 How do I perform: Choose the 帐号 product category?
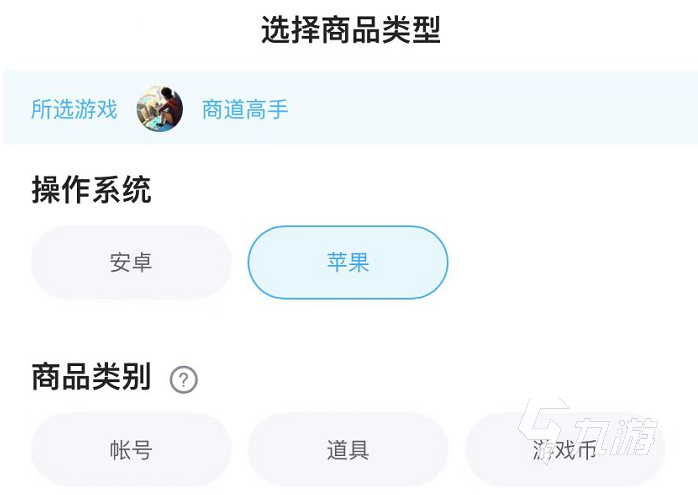pos(131,450)
